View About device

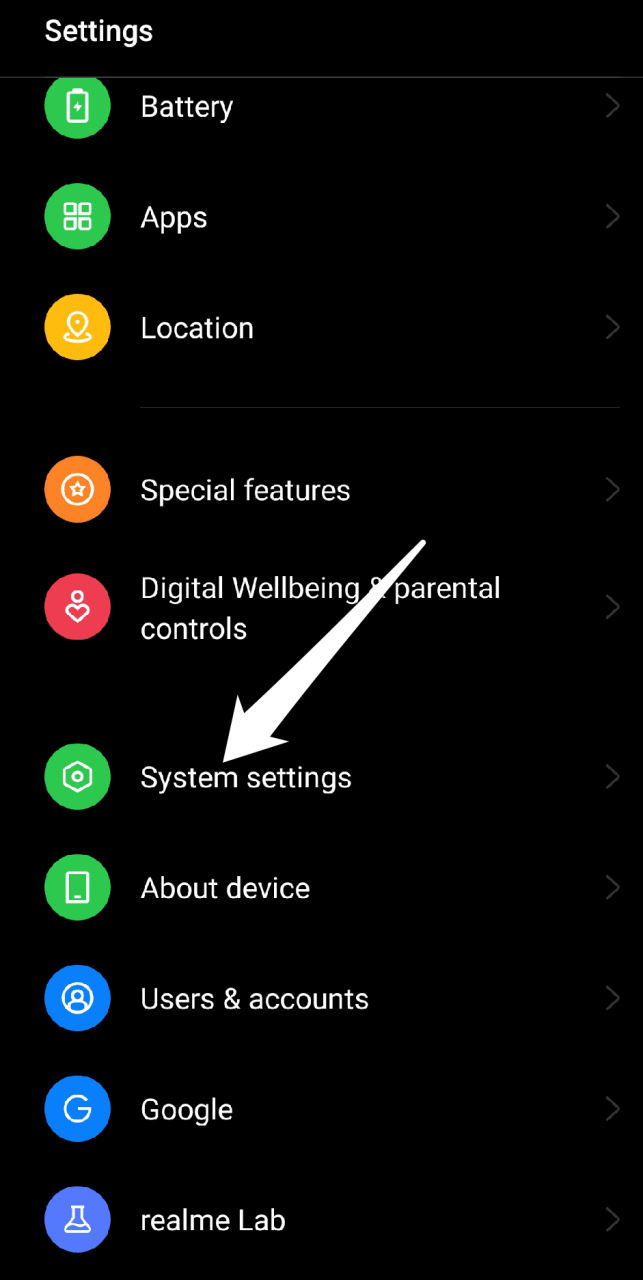(225, 888)
